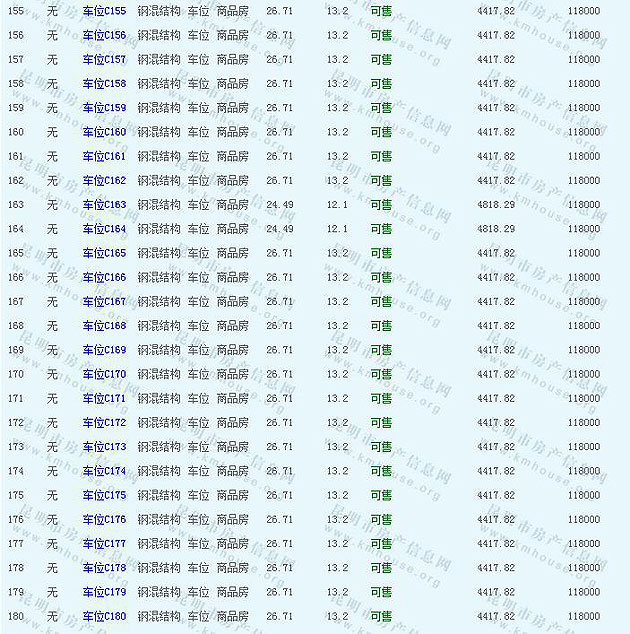Open the 车位C155 link

coord(104,11)
